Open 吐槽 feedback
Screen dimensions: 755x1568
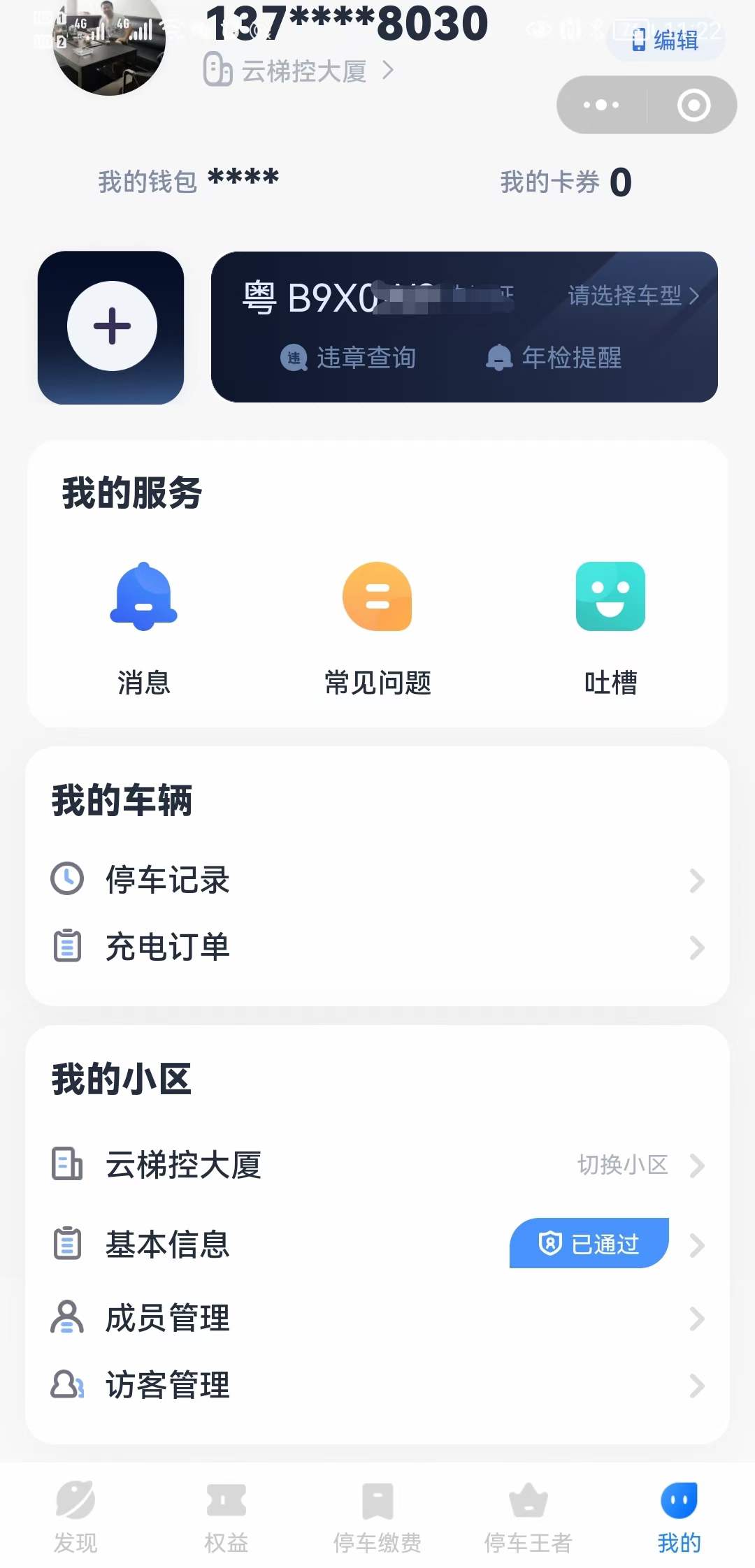tap(610, 626)
